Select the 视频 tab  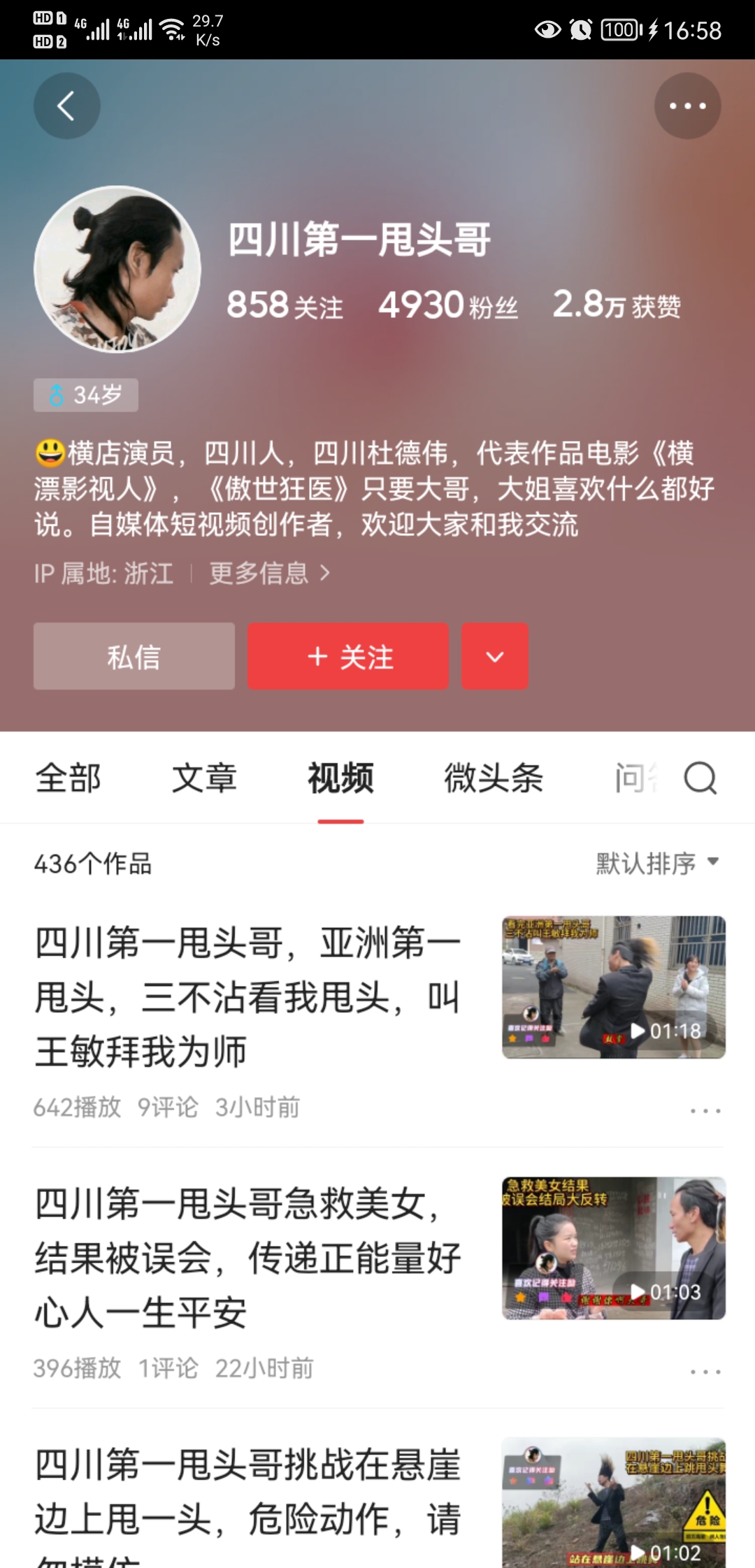click(x=340, y=778)
